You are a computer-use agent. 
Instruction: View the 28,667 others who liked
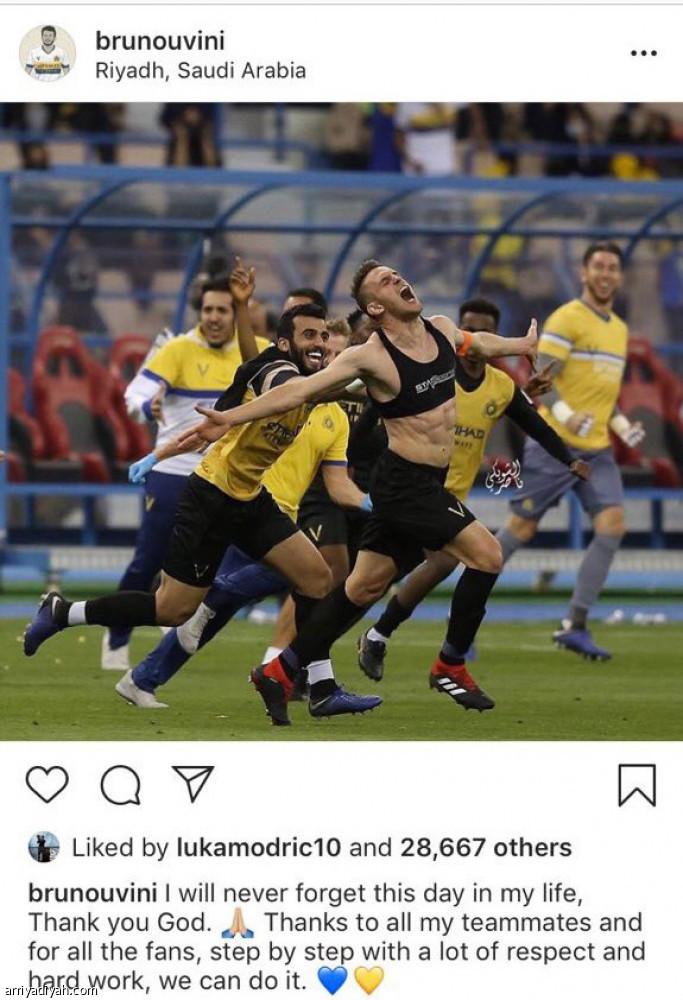coord(486,848)
